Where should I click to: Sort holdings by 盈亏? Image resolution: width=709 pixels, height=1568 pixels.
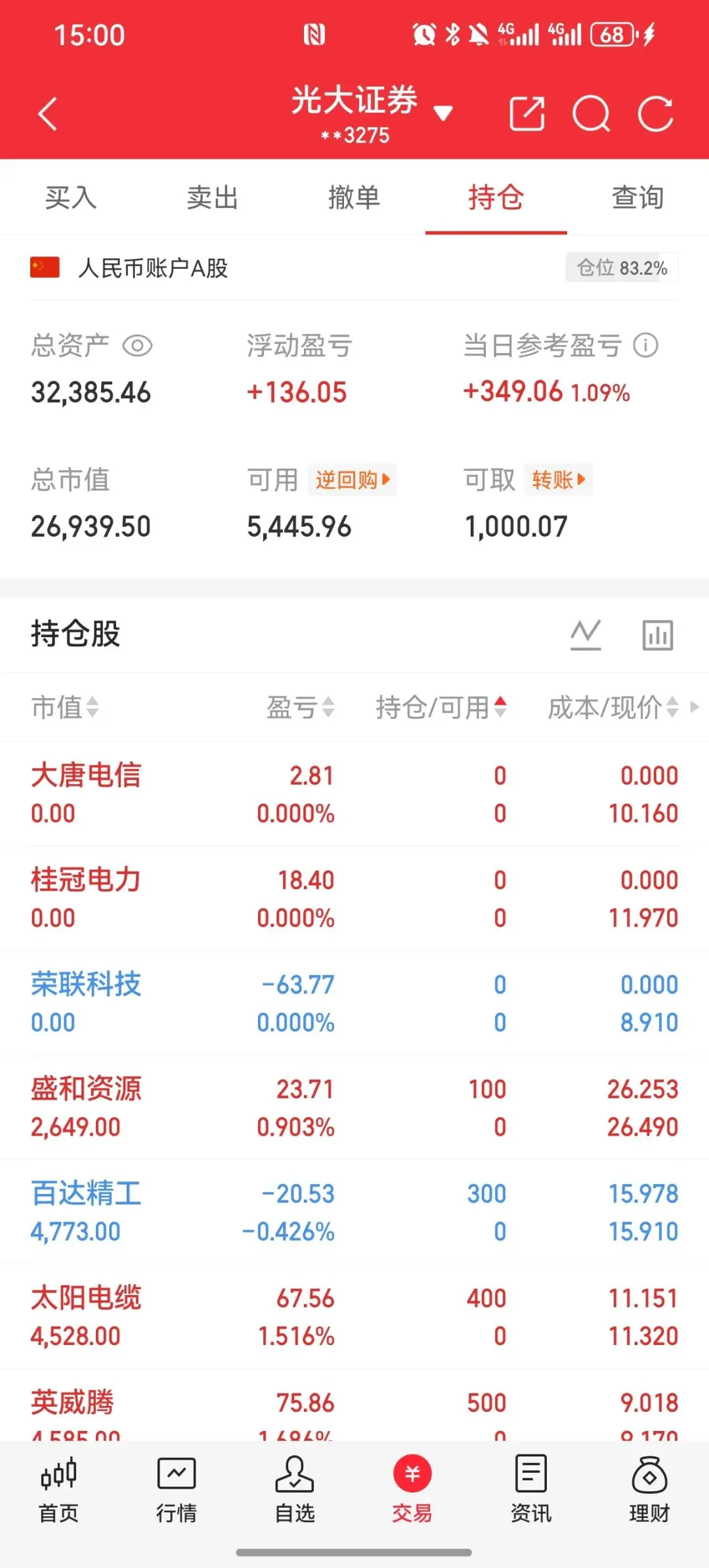301,707
